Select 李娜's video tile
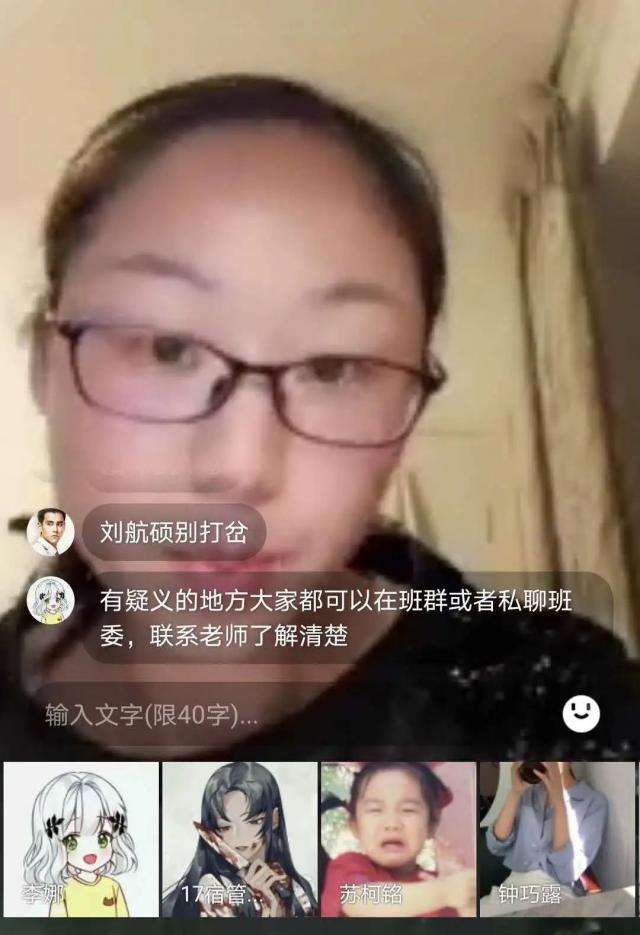The image size is (640, 935). pos(81,839)
